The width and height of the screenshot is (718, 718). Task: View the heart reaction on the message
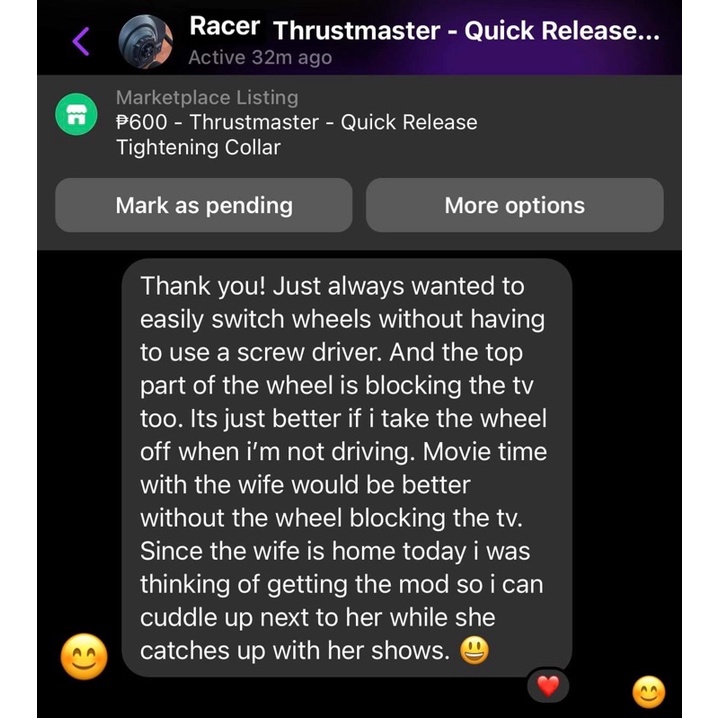(548, 686)
